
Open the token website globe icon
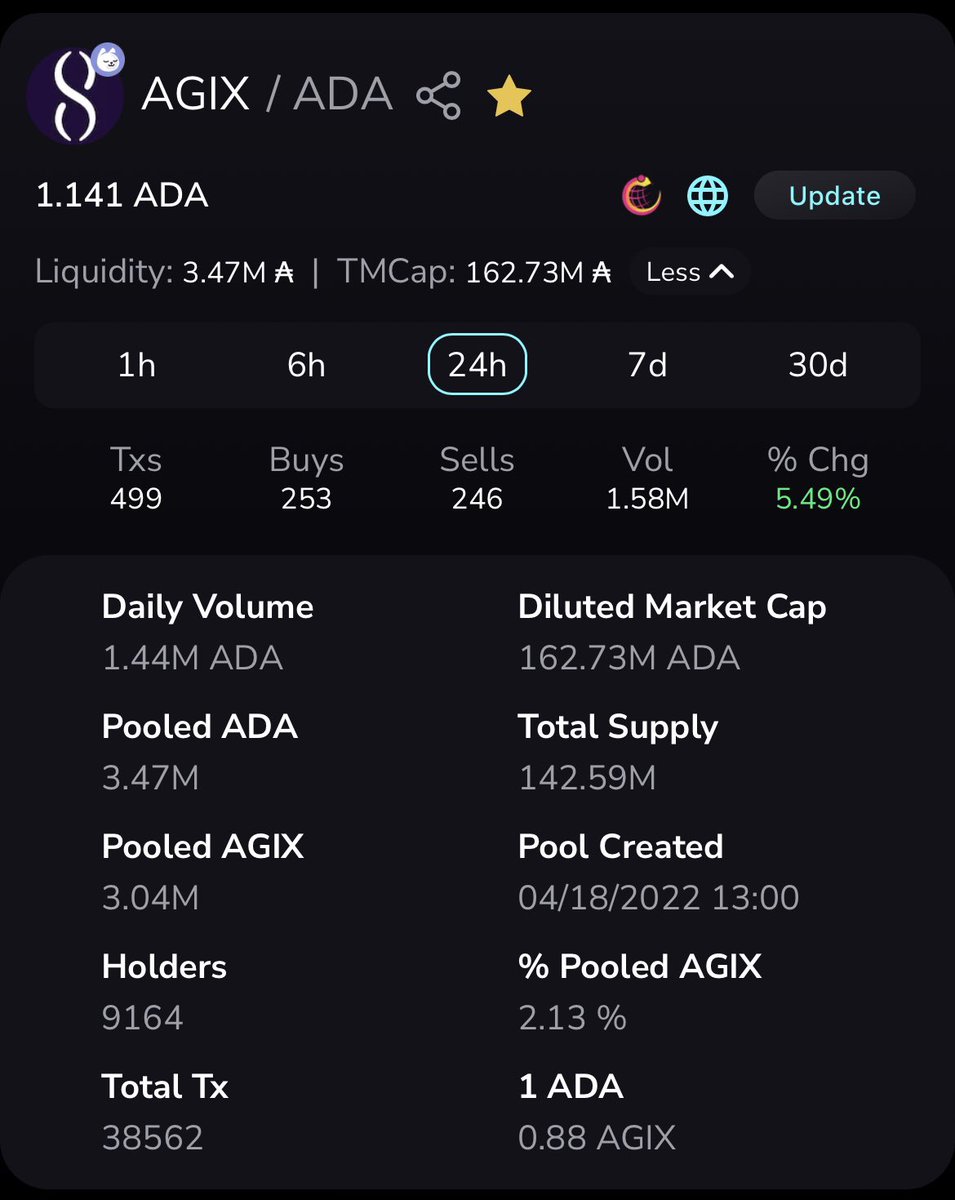(707, 195)
